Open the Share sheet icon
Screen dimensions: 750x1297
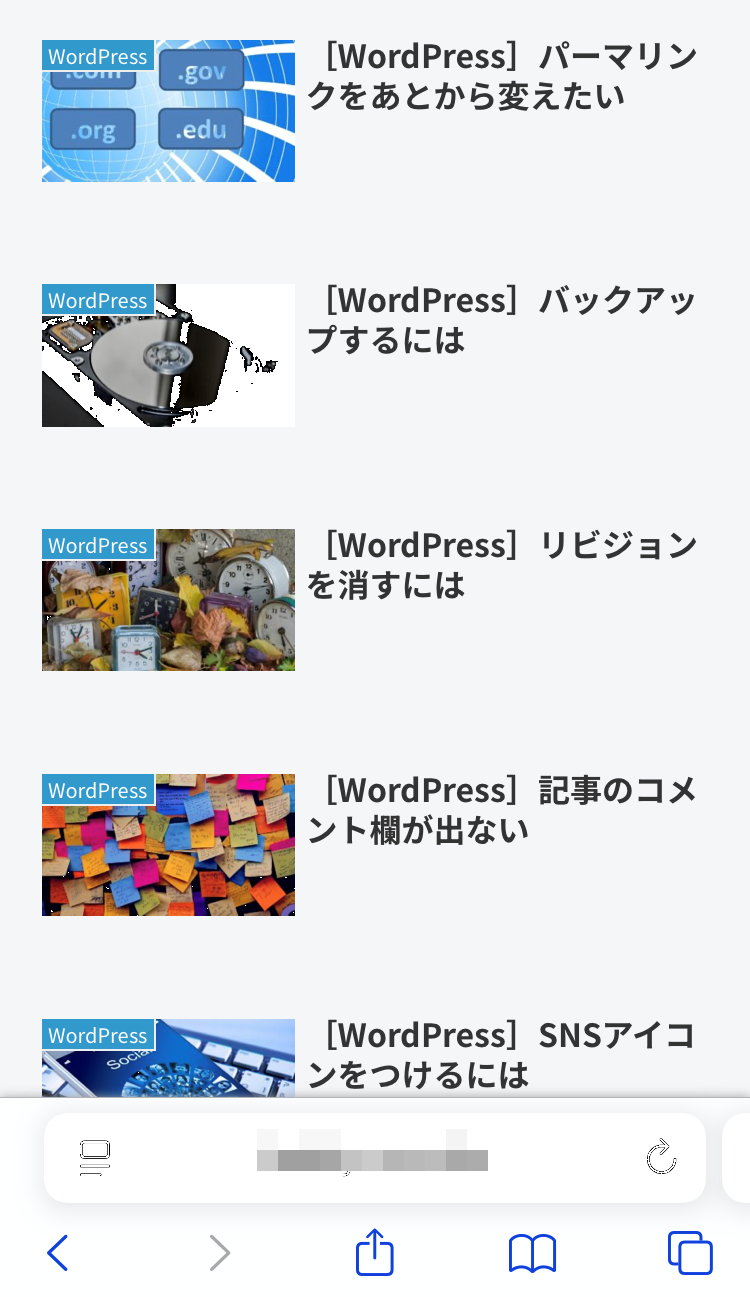click(x=374, y=1251)
